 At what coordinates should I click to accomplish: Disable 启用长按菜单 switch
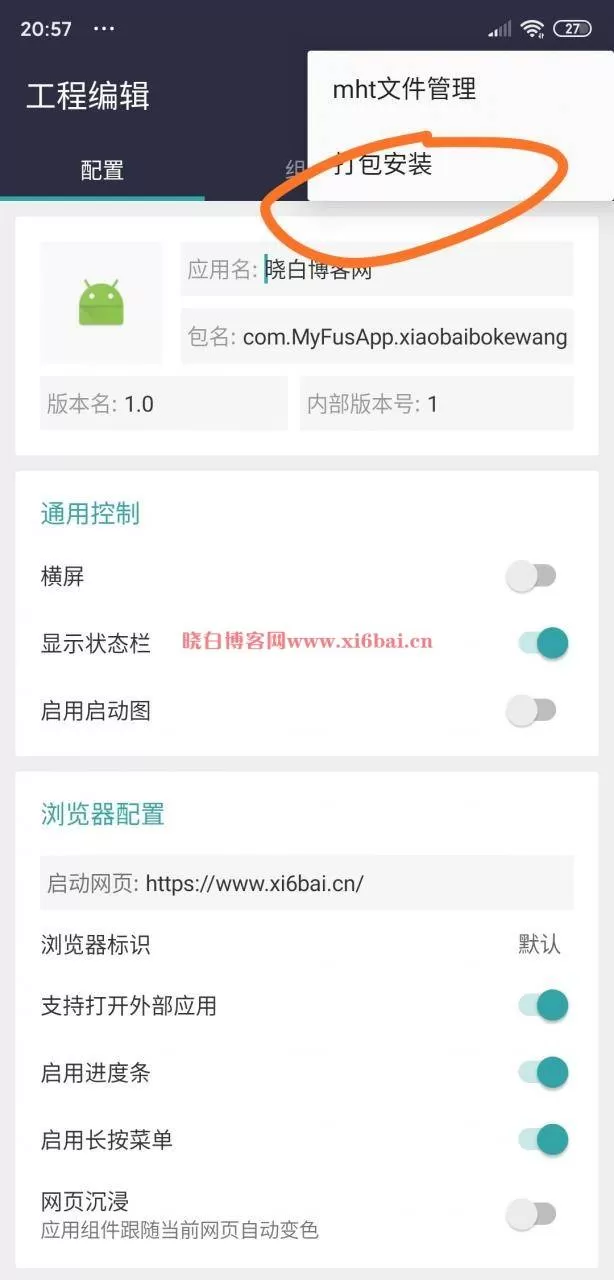(543, 1139)
